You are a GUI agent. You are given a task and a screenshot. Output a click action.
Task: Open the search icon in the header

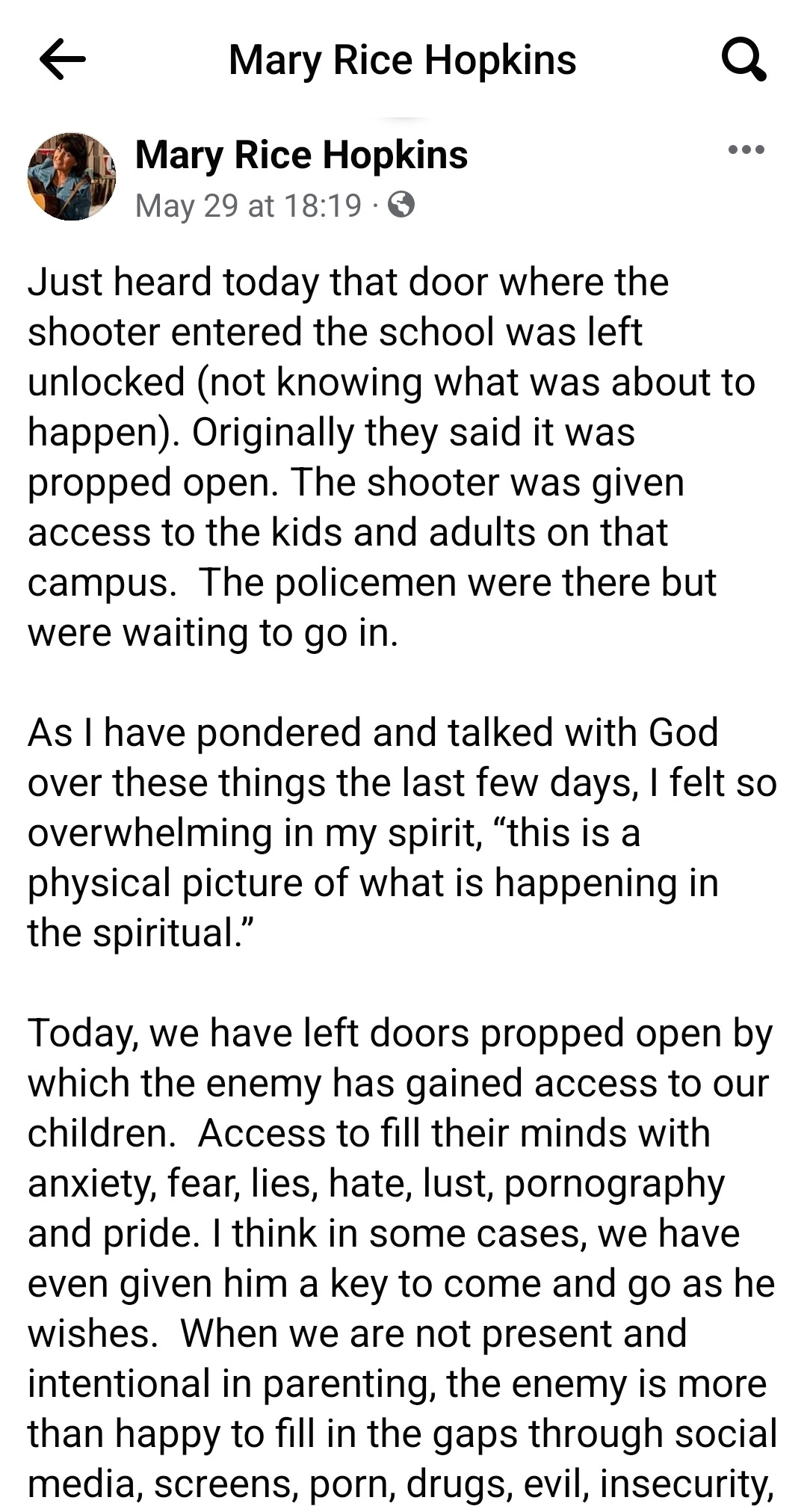point(743,59)
